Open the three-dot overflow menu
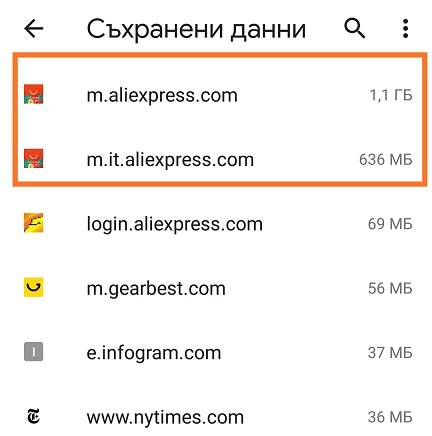Image resolution: width=432 pixels, height=436 pixels. [x=405, y=29]
